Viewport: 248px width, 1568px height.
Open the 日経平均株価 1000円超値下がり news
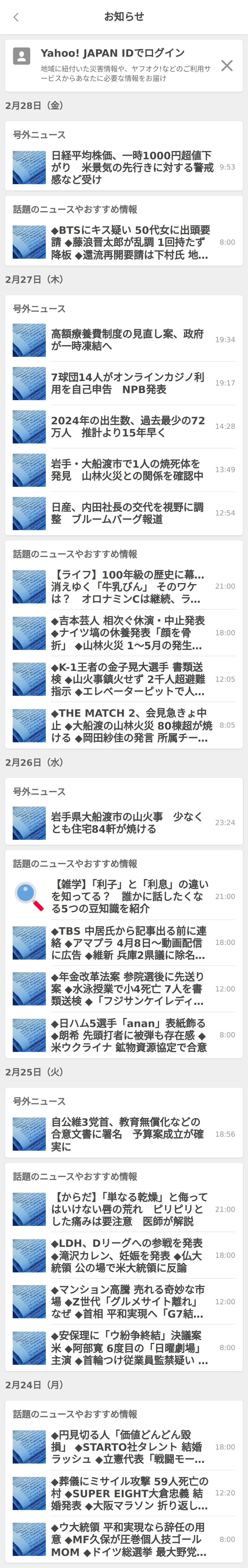coord(131,167)
